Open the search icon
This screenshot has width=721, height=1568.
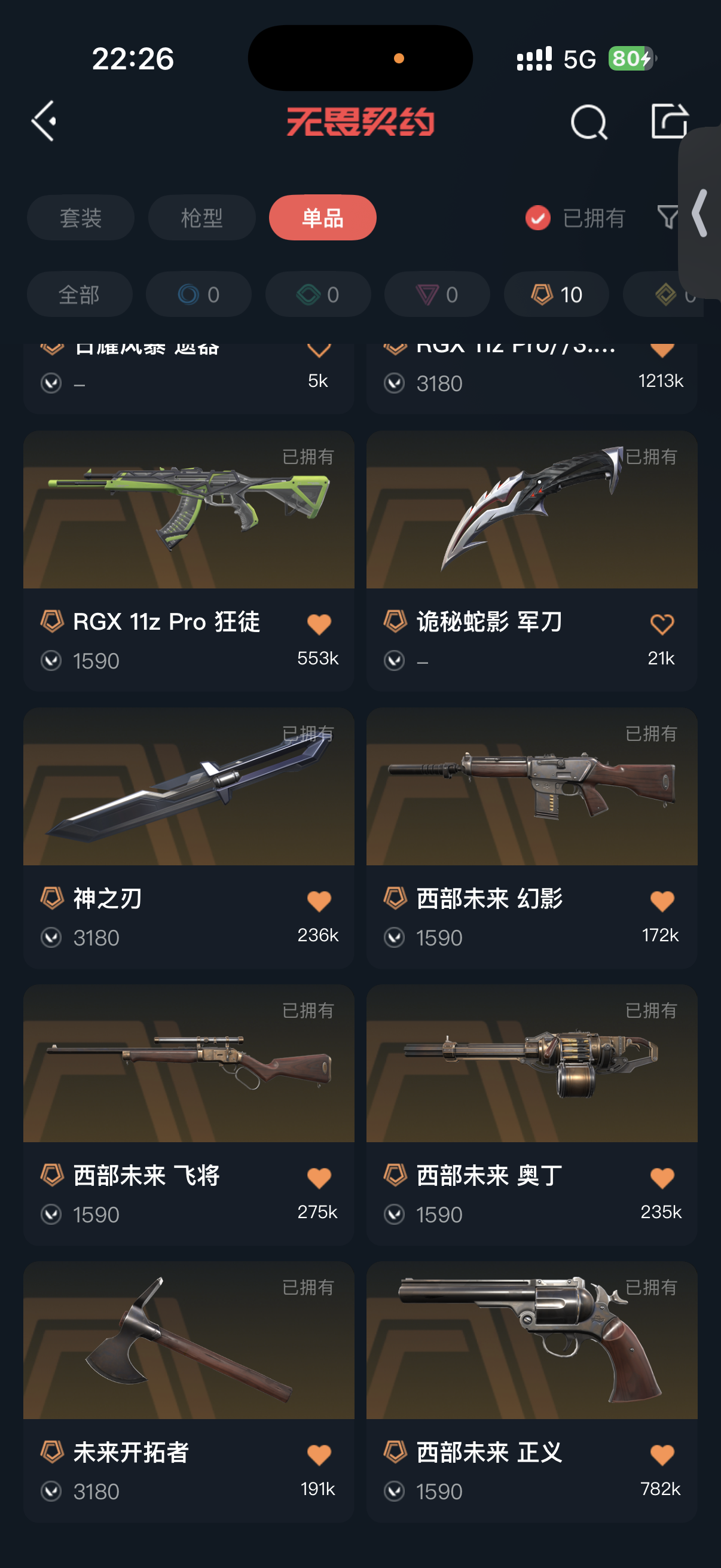[x=588, y=123]
